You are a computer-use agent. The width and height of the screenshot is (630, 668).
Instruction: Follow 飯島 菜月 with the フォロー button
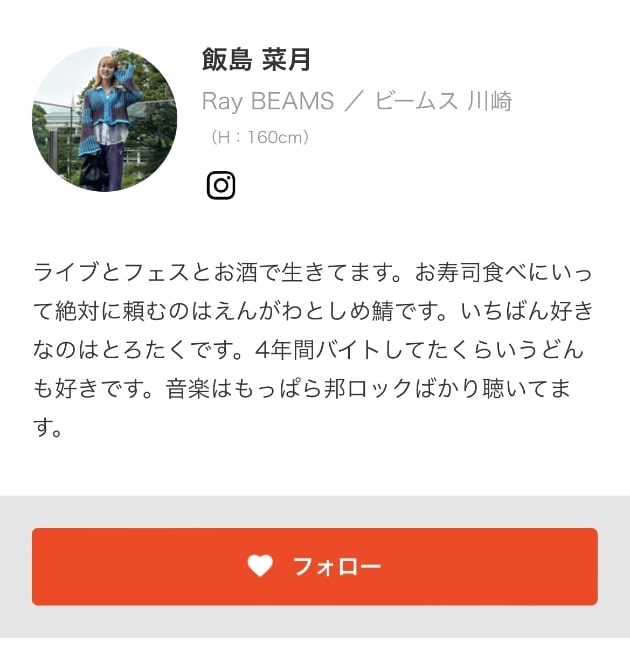[314, 566]
